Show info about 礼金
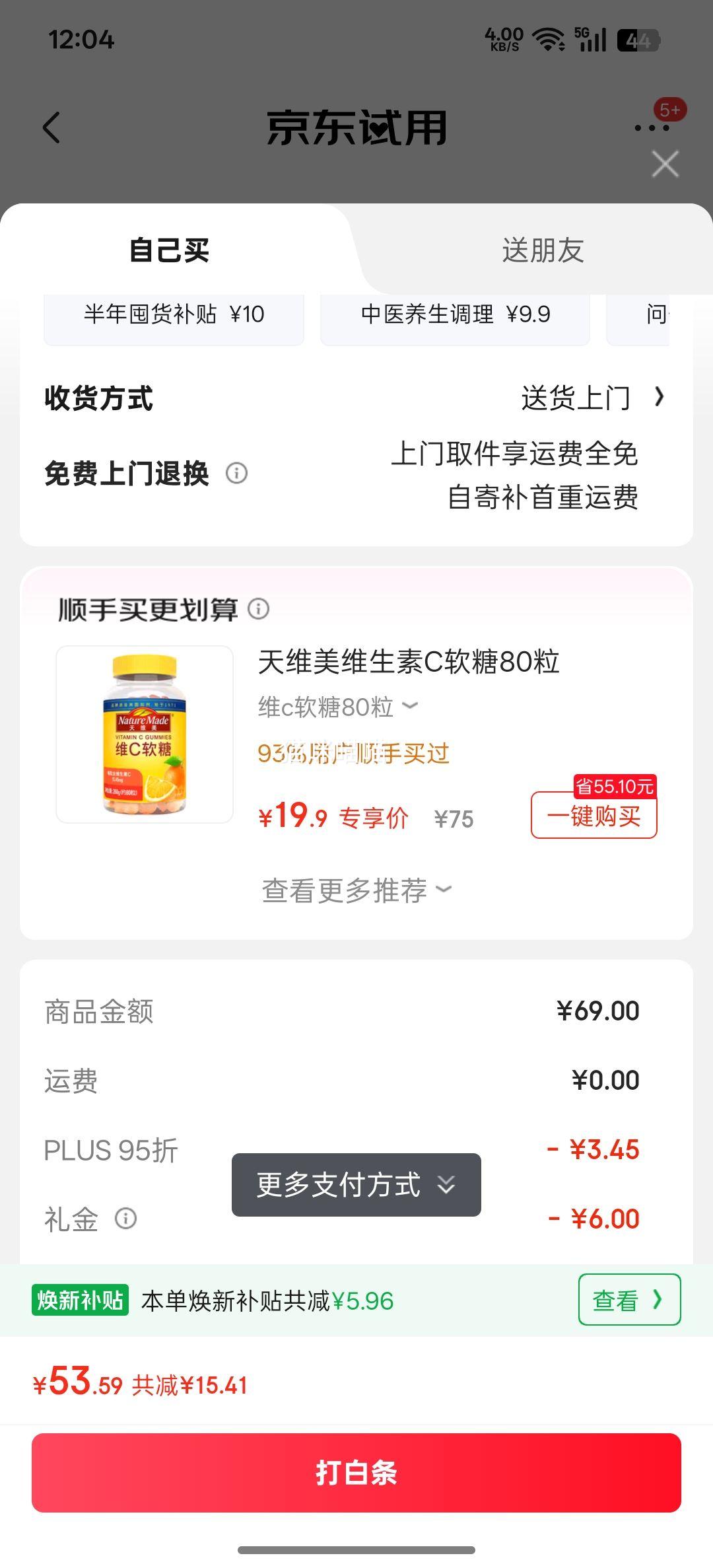Screen dimensions: 713x1568 click(125, 1219)
